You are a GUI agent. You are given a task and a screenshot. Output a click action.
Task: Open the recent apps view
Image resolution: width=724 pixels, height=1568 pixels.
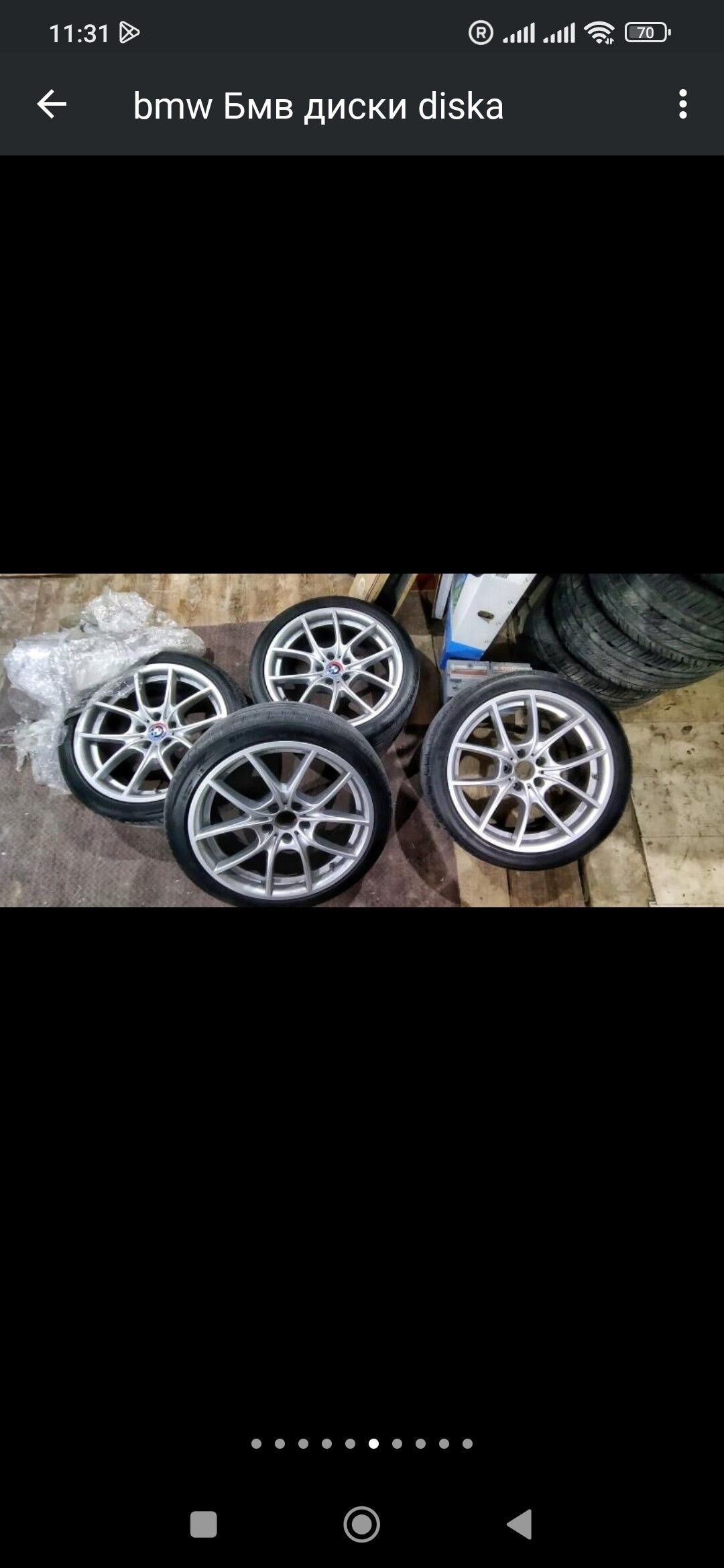coord(204,1524)
